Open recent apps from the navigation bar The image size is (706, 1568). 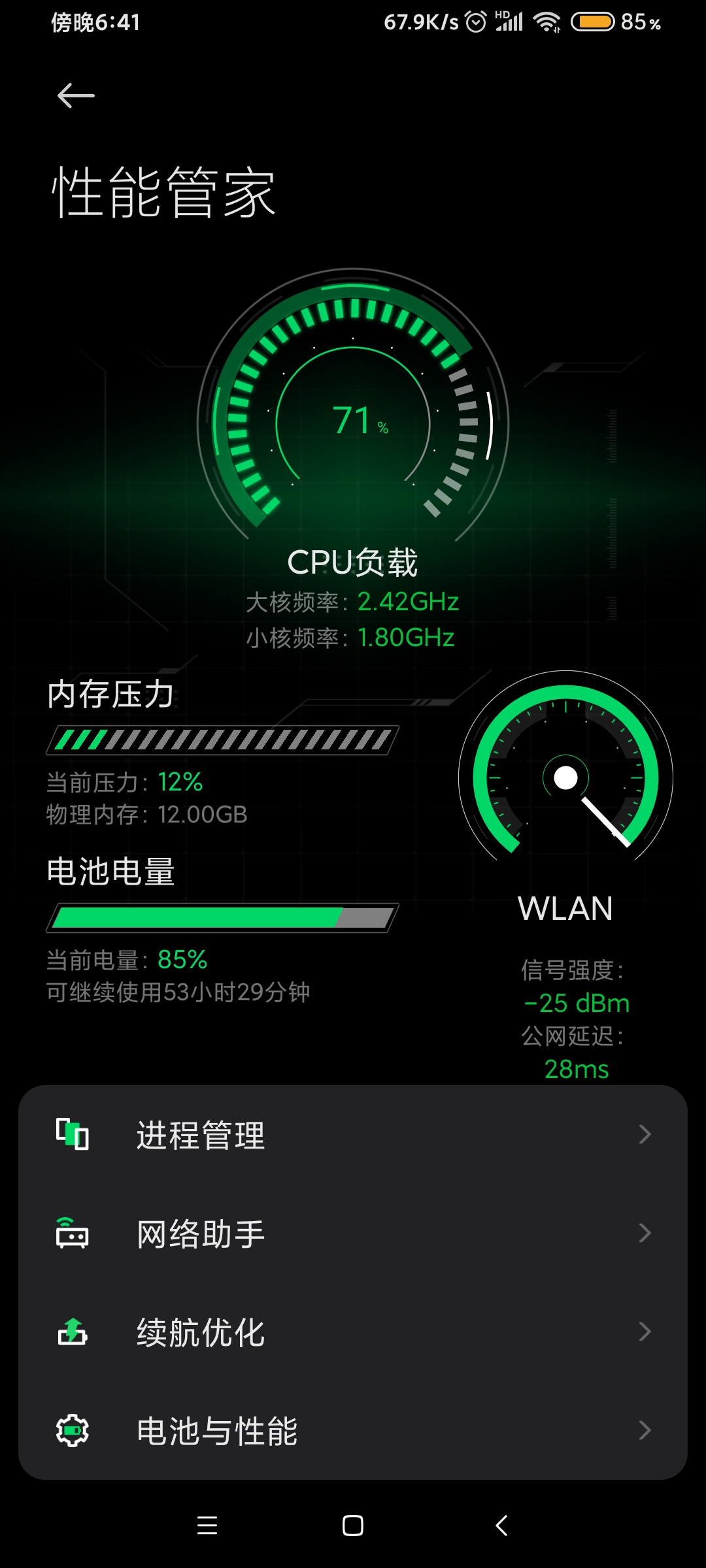pos(207,1526)
